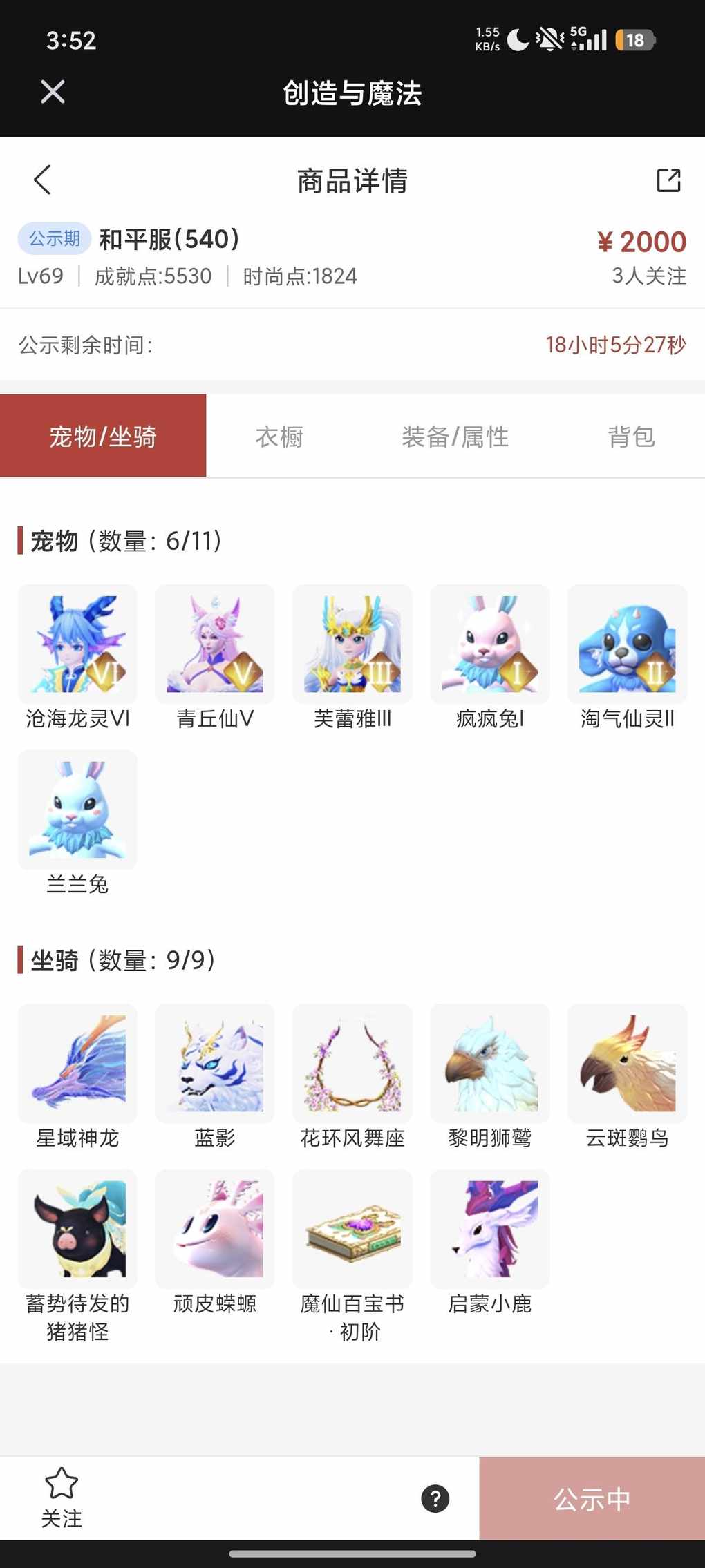View mount 星域神龙

[77, 1064]
